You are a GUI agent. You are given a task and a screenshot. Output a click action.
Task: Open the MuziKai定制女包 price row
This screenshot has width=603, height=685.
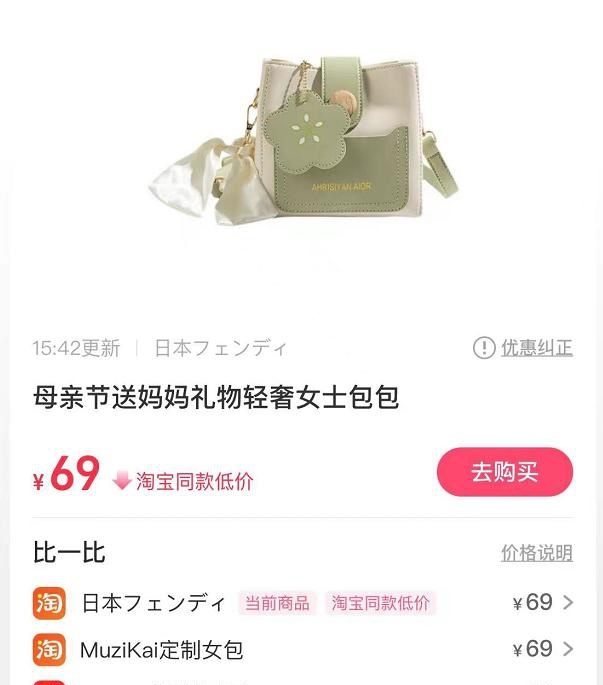[302, 650]
